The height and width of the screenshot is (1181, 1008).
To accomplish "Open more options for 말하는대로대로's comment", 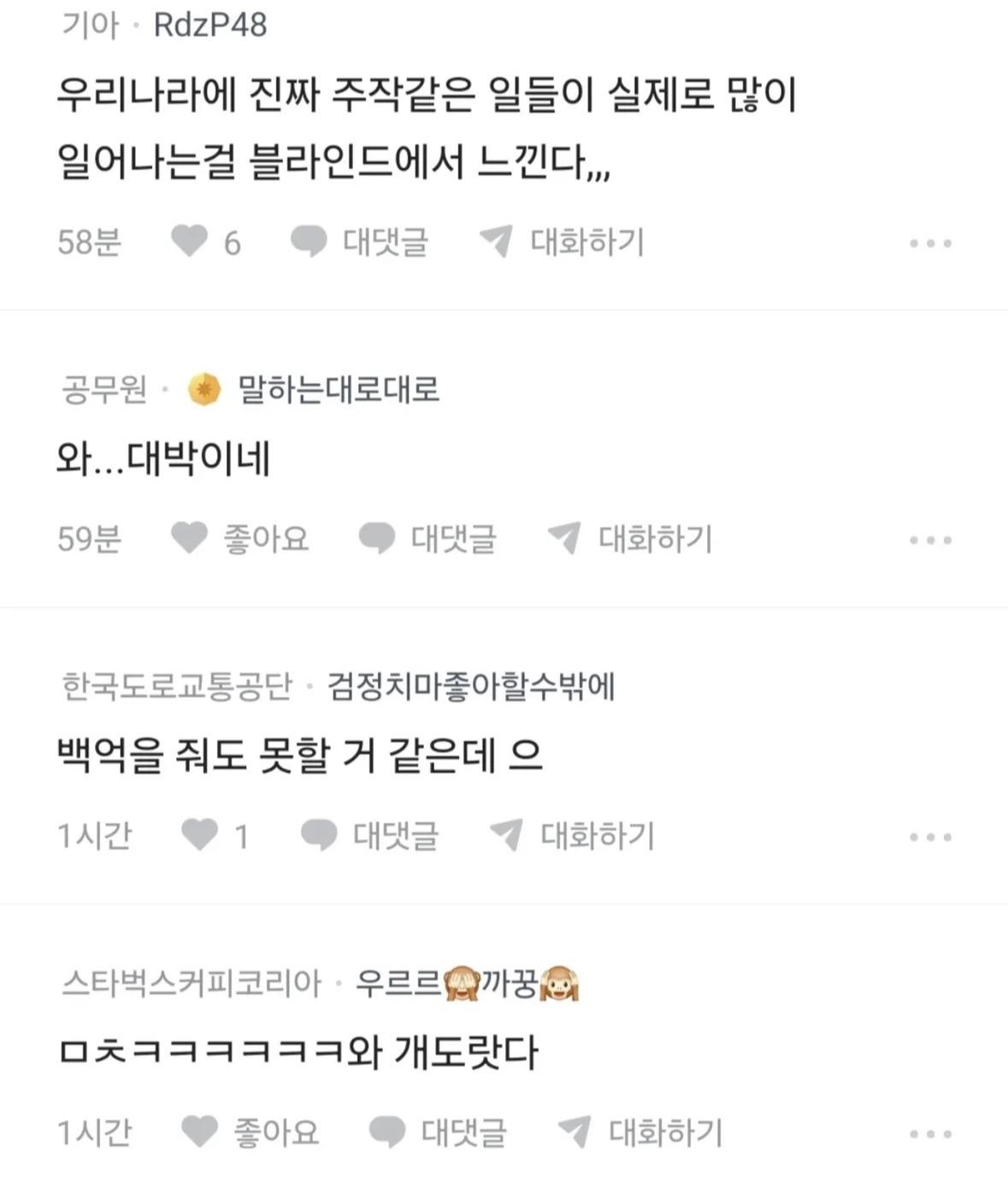I will pos(930,540).
